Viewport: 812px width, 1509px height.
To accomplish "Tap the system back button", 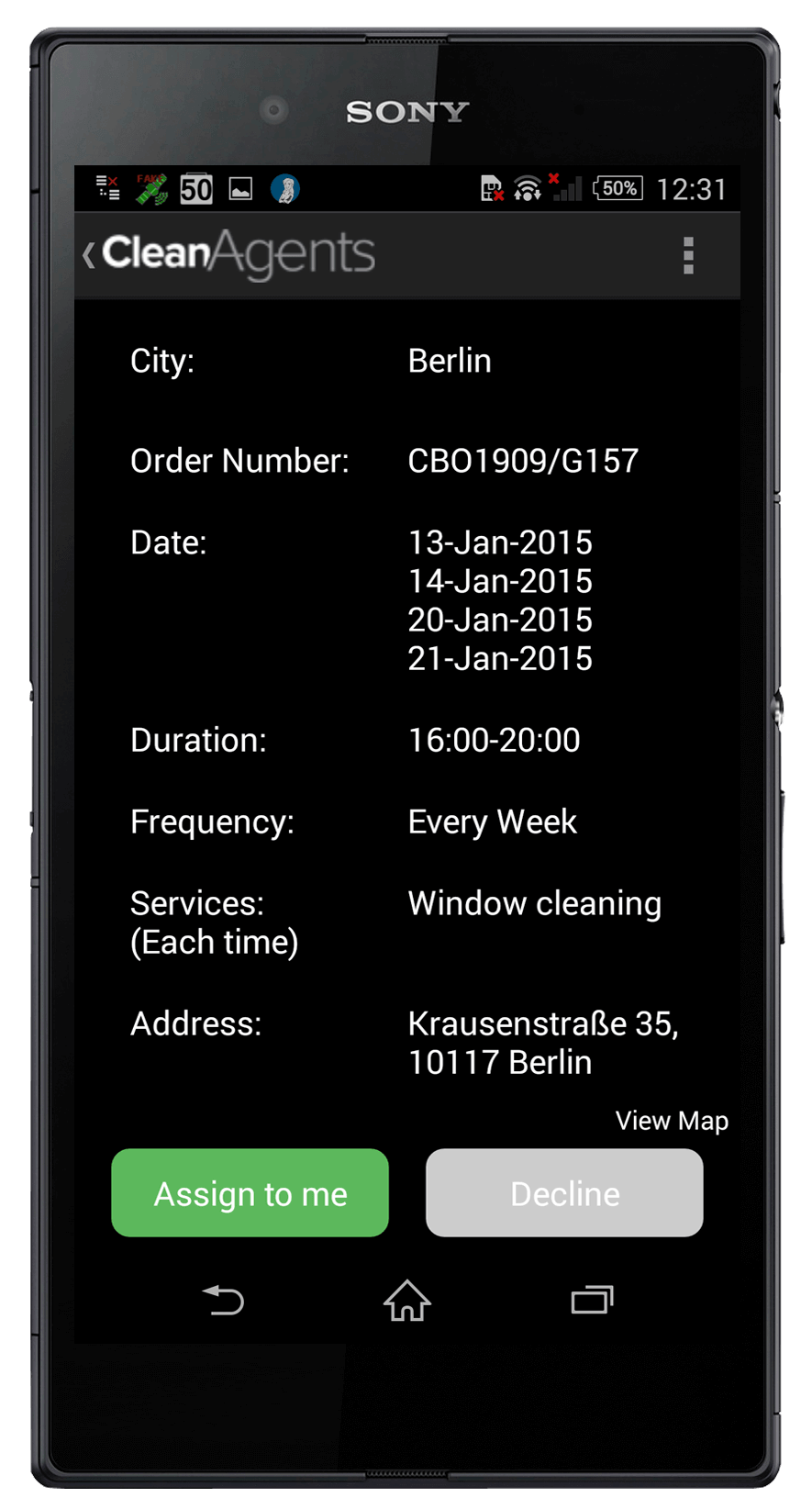I will click(x=223, y=1300).
